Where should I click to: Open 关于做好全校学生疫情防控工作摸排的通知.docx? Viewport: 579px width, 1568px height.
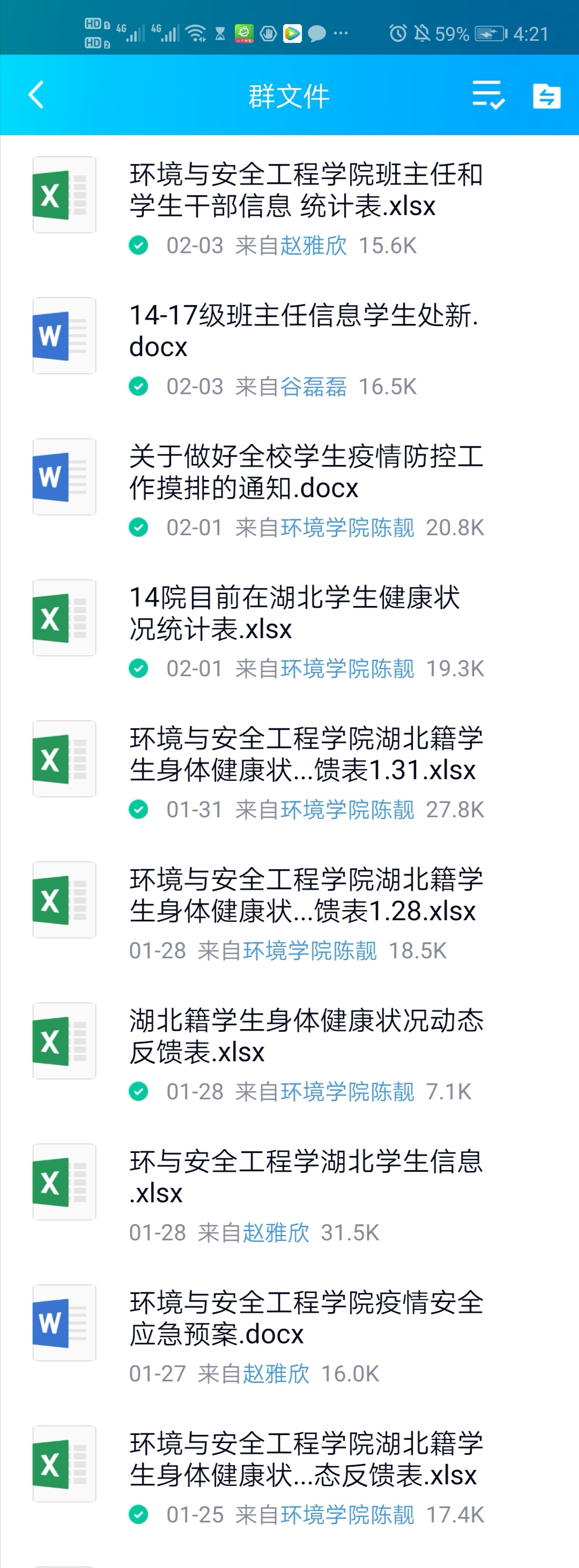click(306, 473)
